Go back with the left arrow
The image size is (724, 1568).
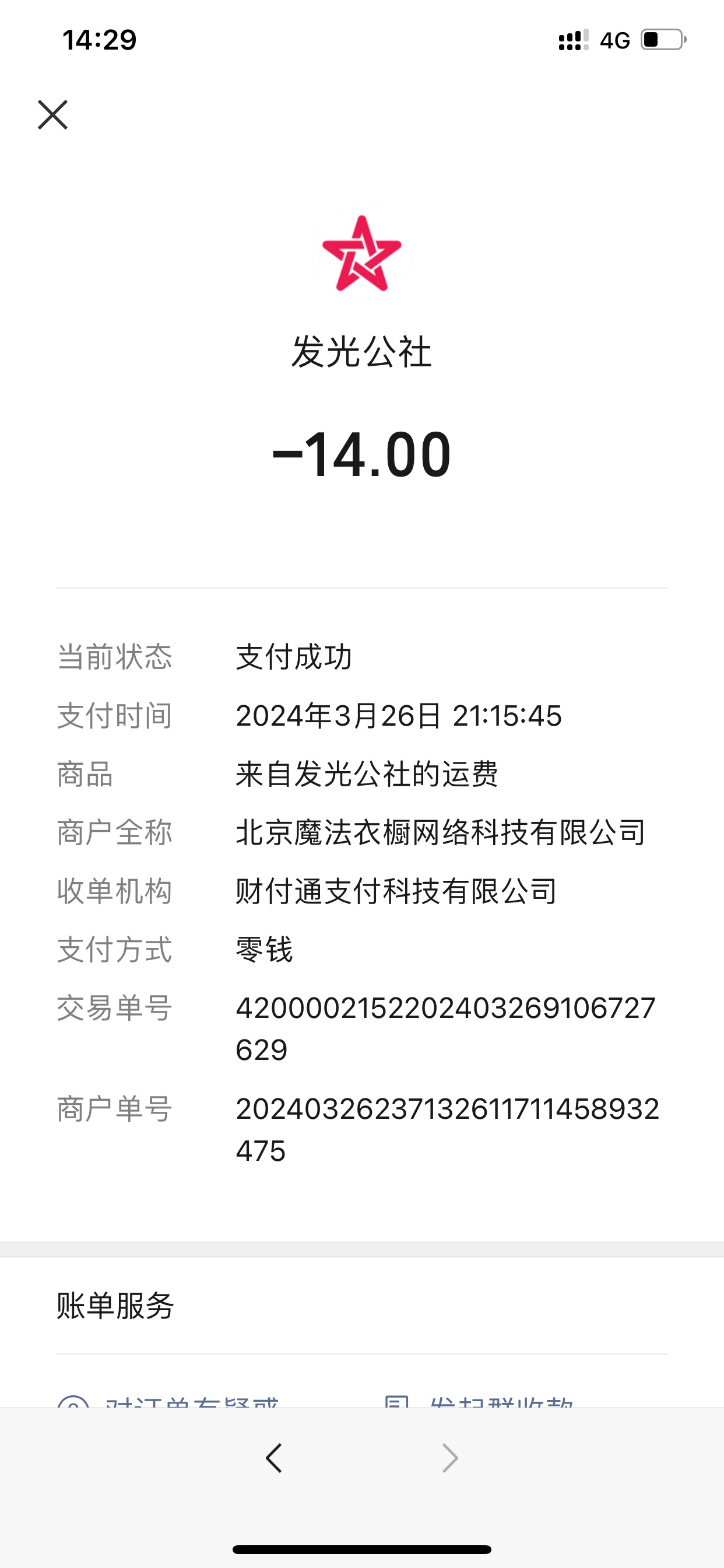click(274, 1458)
